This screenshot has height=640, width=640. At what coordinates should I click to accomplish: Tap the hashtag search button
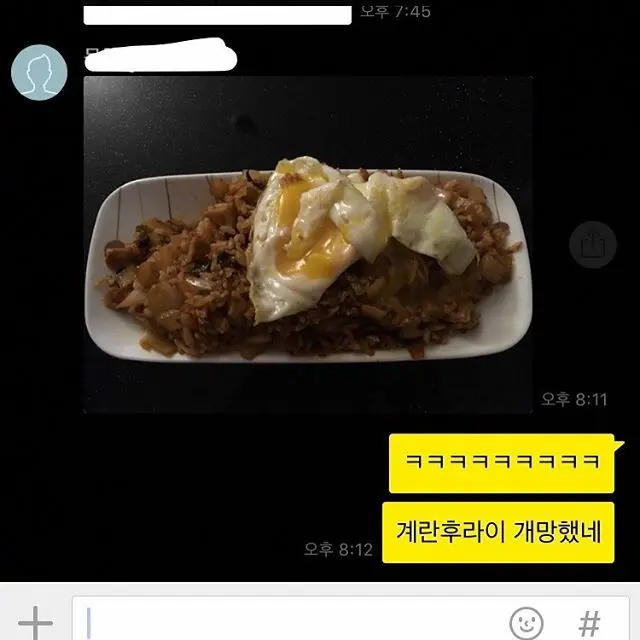(591, 622)
